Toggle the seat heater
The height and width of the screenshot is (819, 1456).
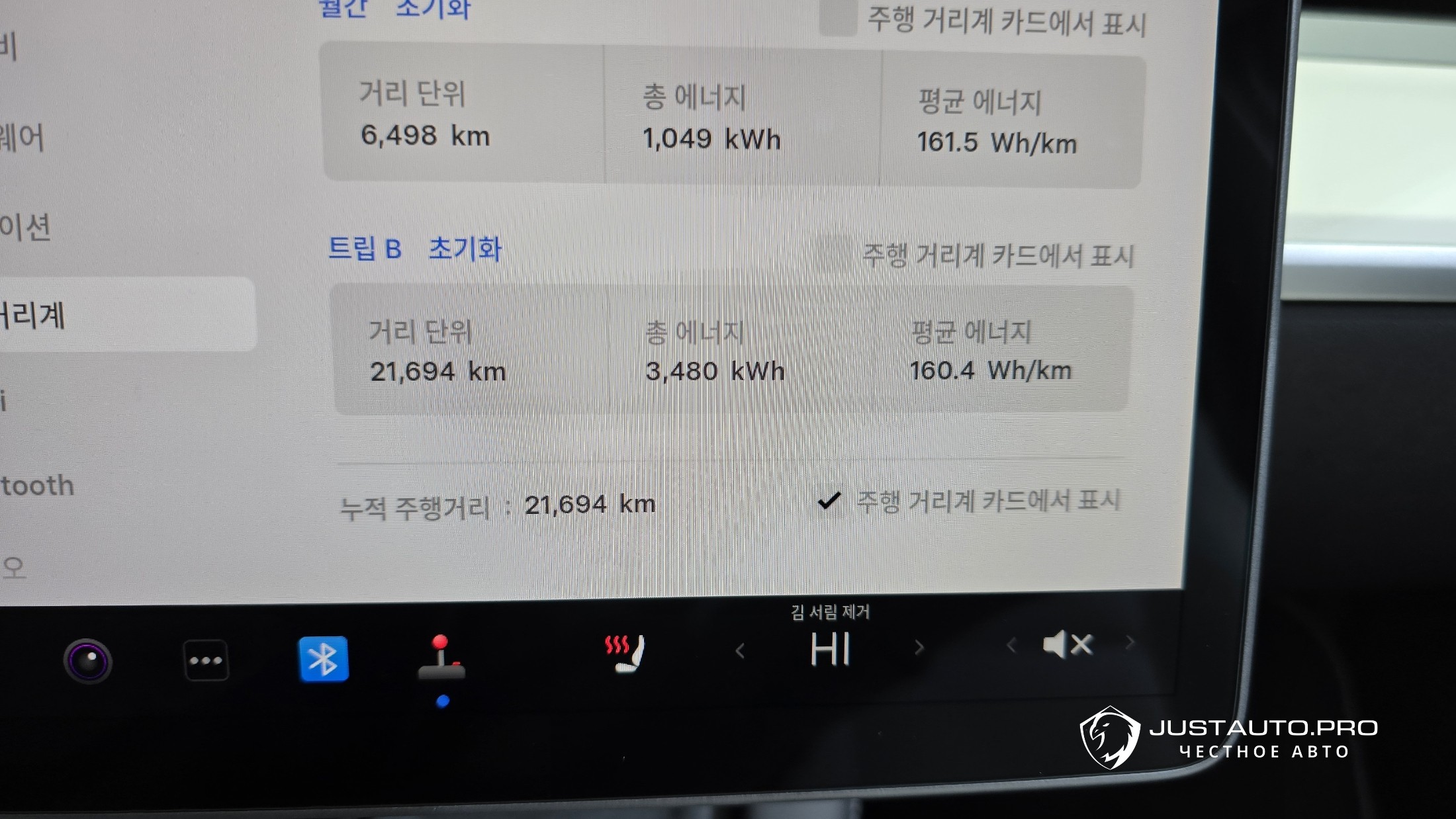tap(625, 652)
